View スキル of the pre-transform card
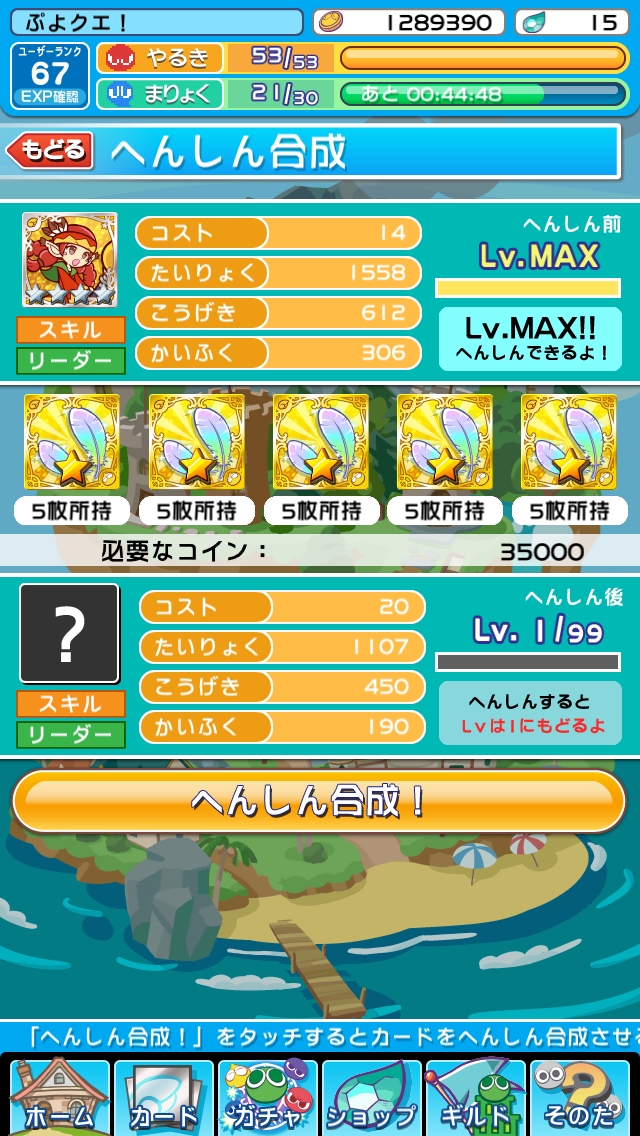Screen dimensions: 640x1136 (x=70, y=330)
